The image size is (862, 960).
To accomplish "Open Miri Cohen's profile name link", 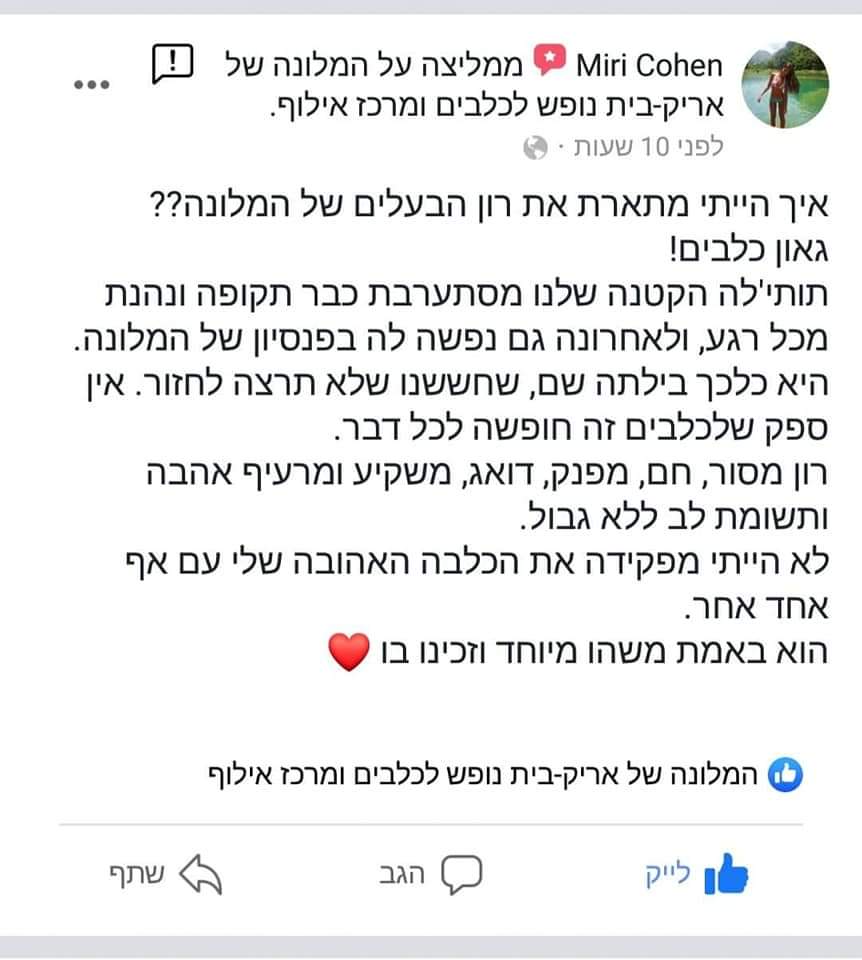I will tap(649, 67).
